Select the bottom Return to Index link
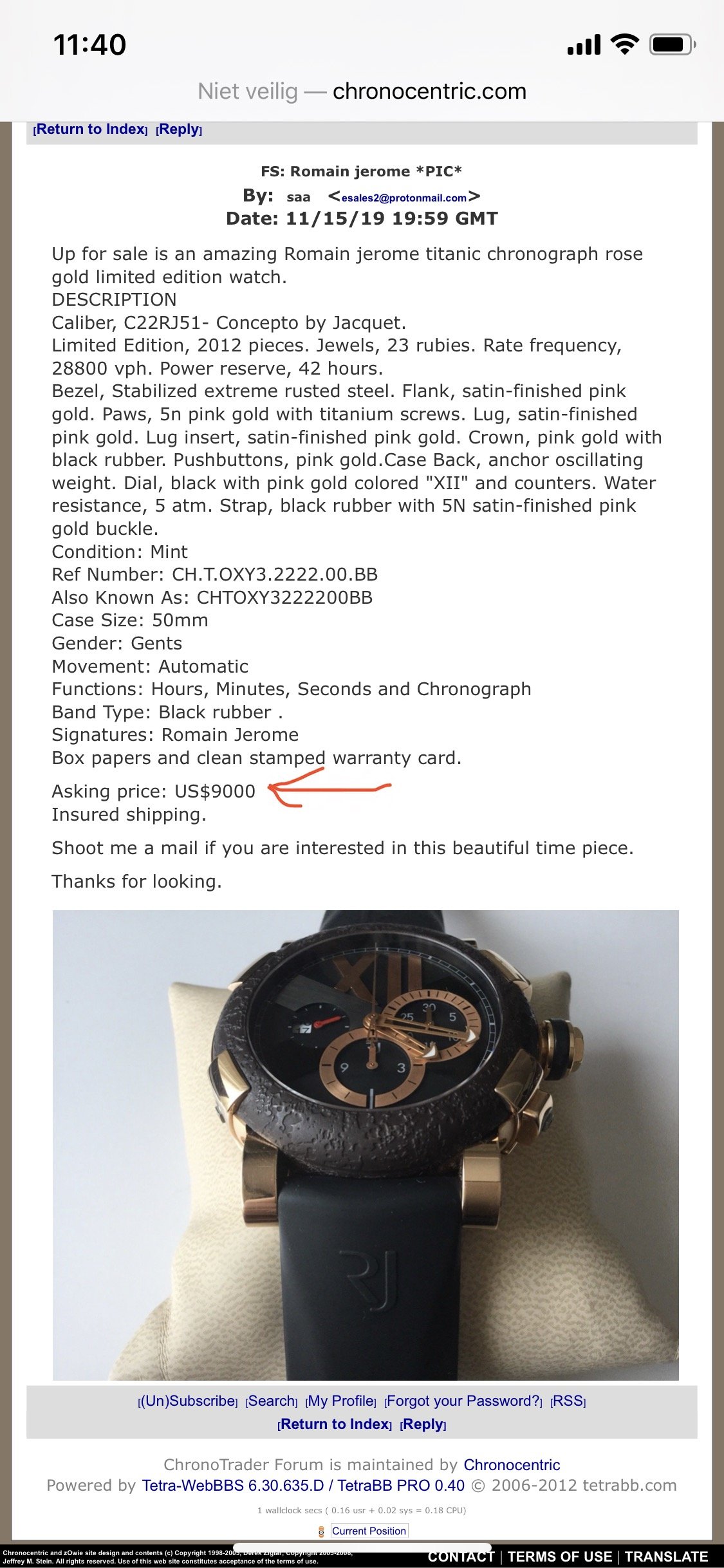Screen dimensions: 724x1568 [x=335, y=1424]
